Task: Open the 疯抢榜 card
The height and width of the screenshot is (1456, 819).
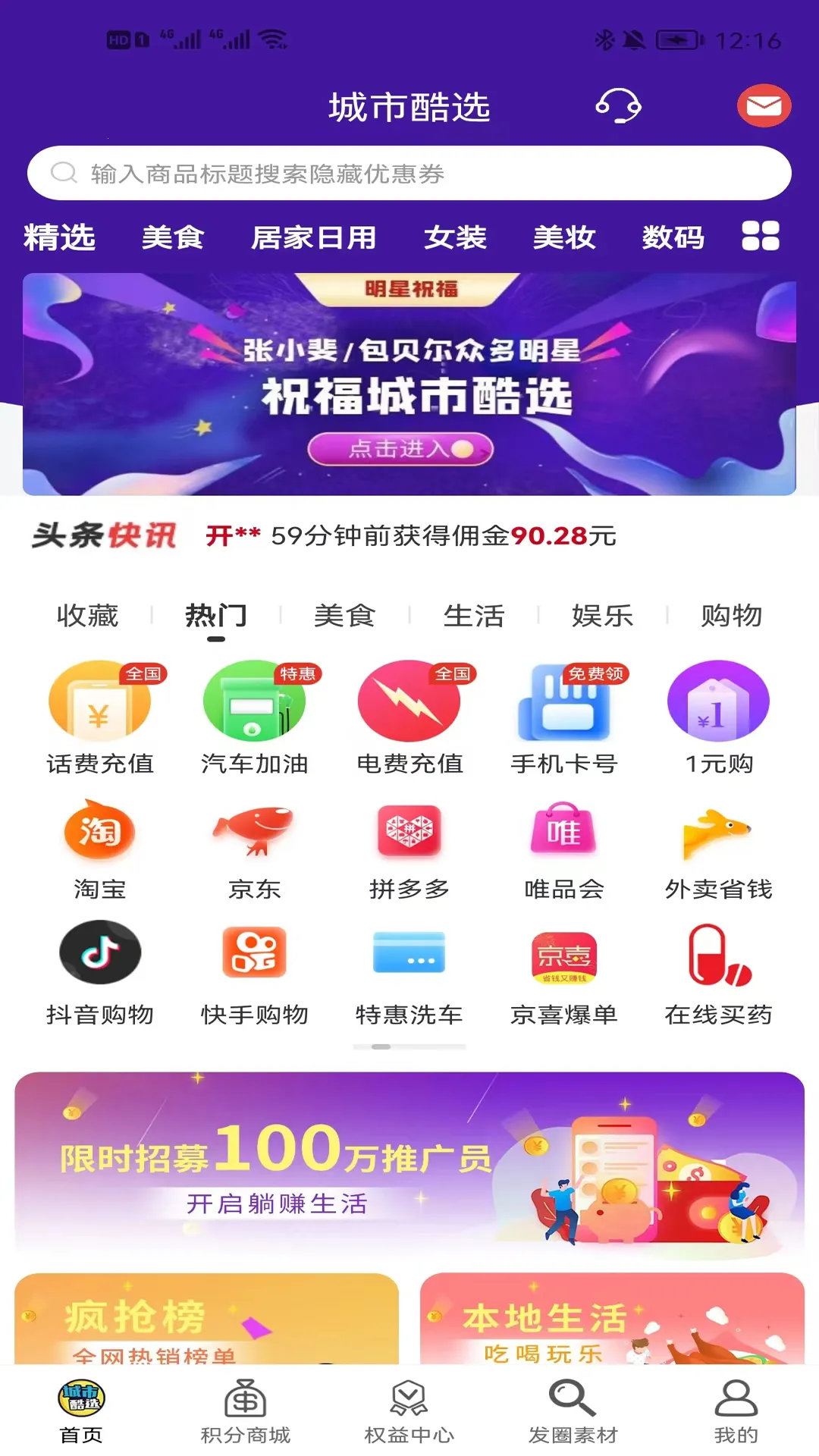Action: 206,1319
